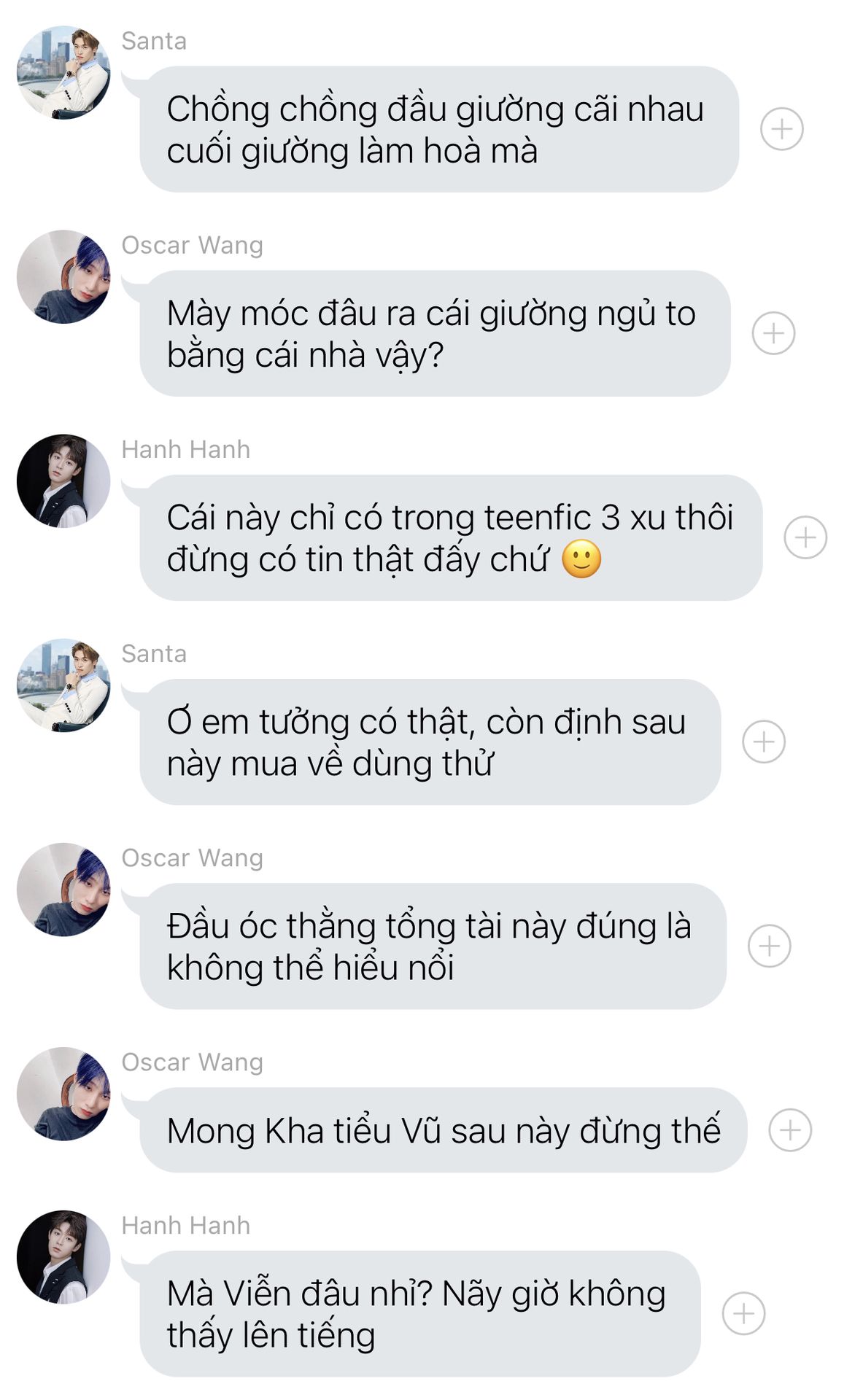Add reaction to "Đầu óc thằng tổng tài" message

pyautogui.click(x=770, y=946)
